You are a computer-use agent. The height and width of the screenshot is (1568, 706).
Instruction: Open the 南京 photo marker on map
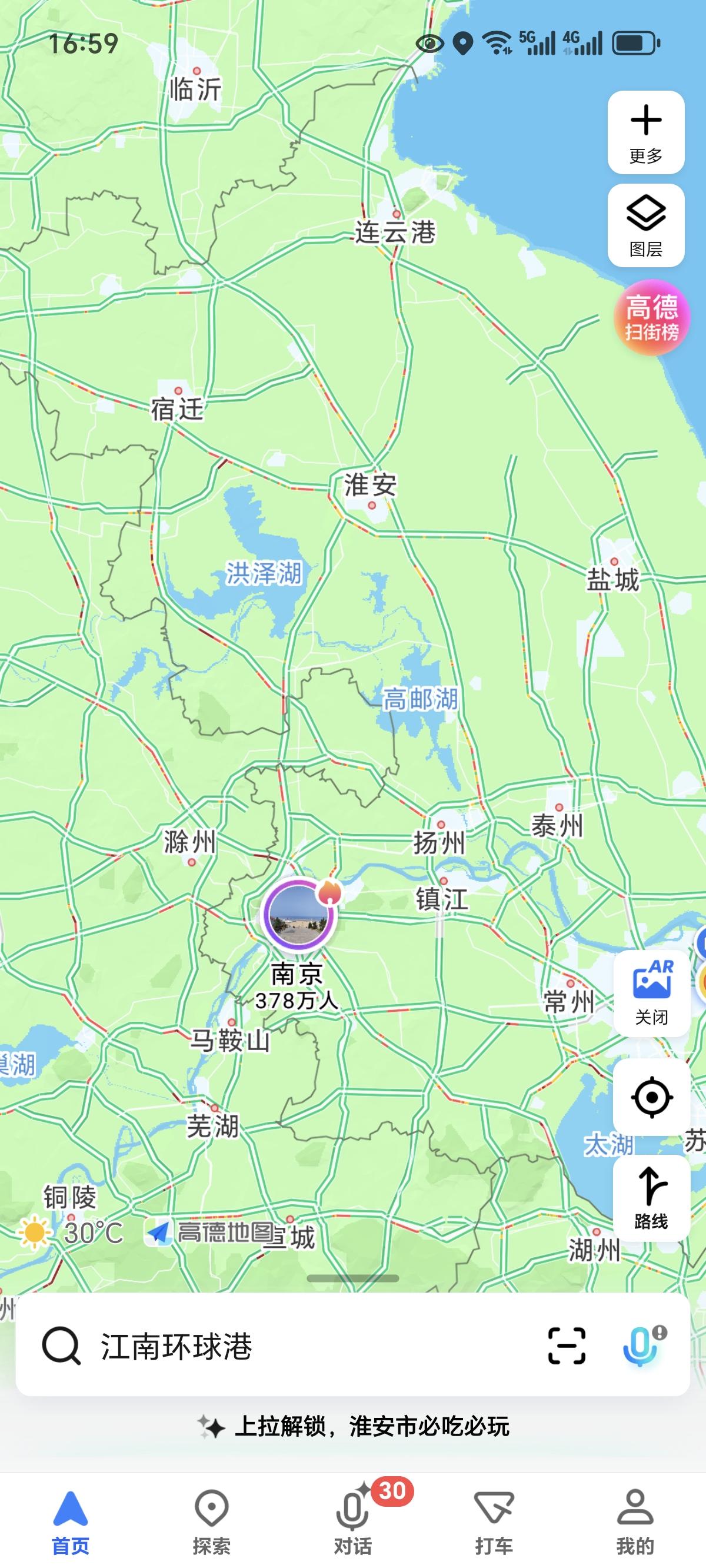point(298,915)
